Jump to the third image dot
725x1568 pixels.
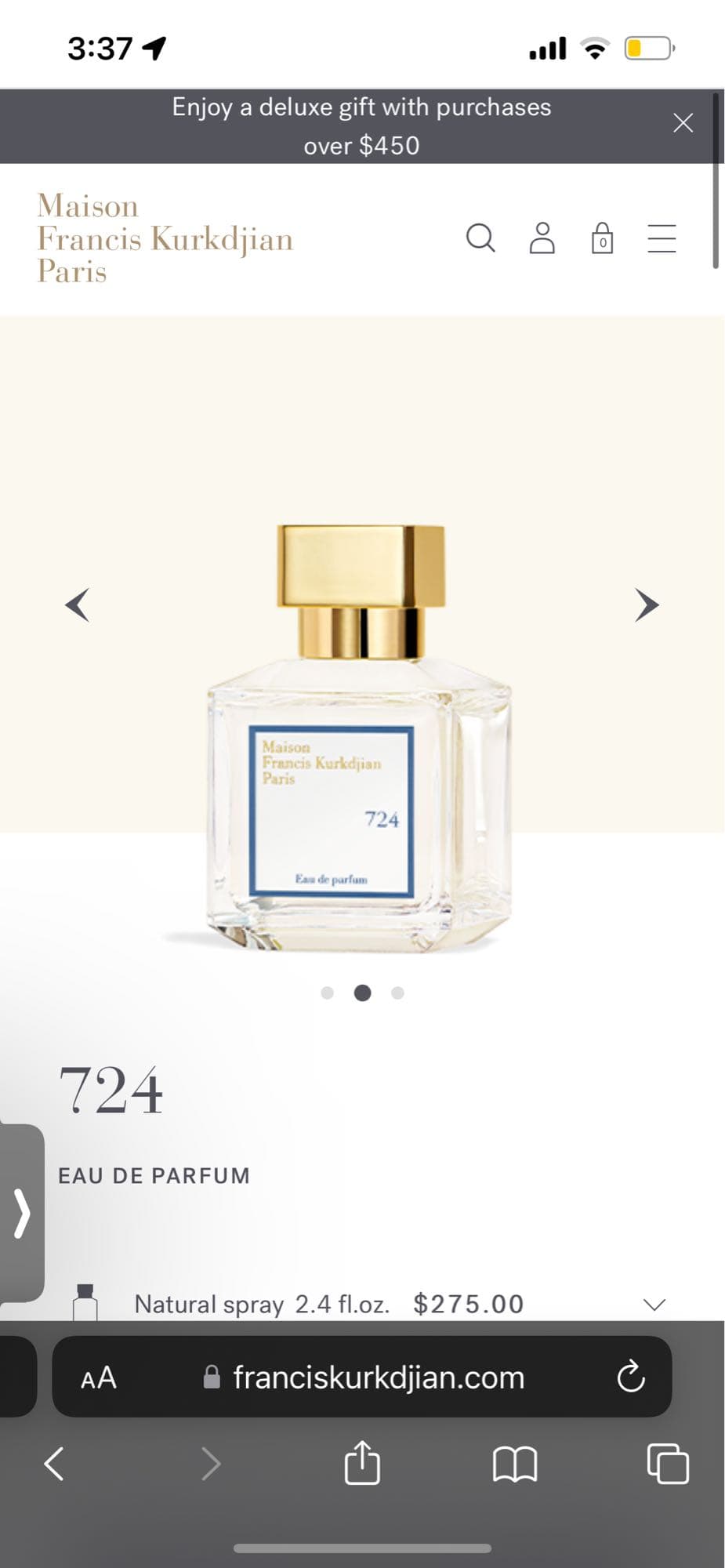[397, 993]
